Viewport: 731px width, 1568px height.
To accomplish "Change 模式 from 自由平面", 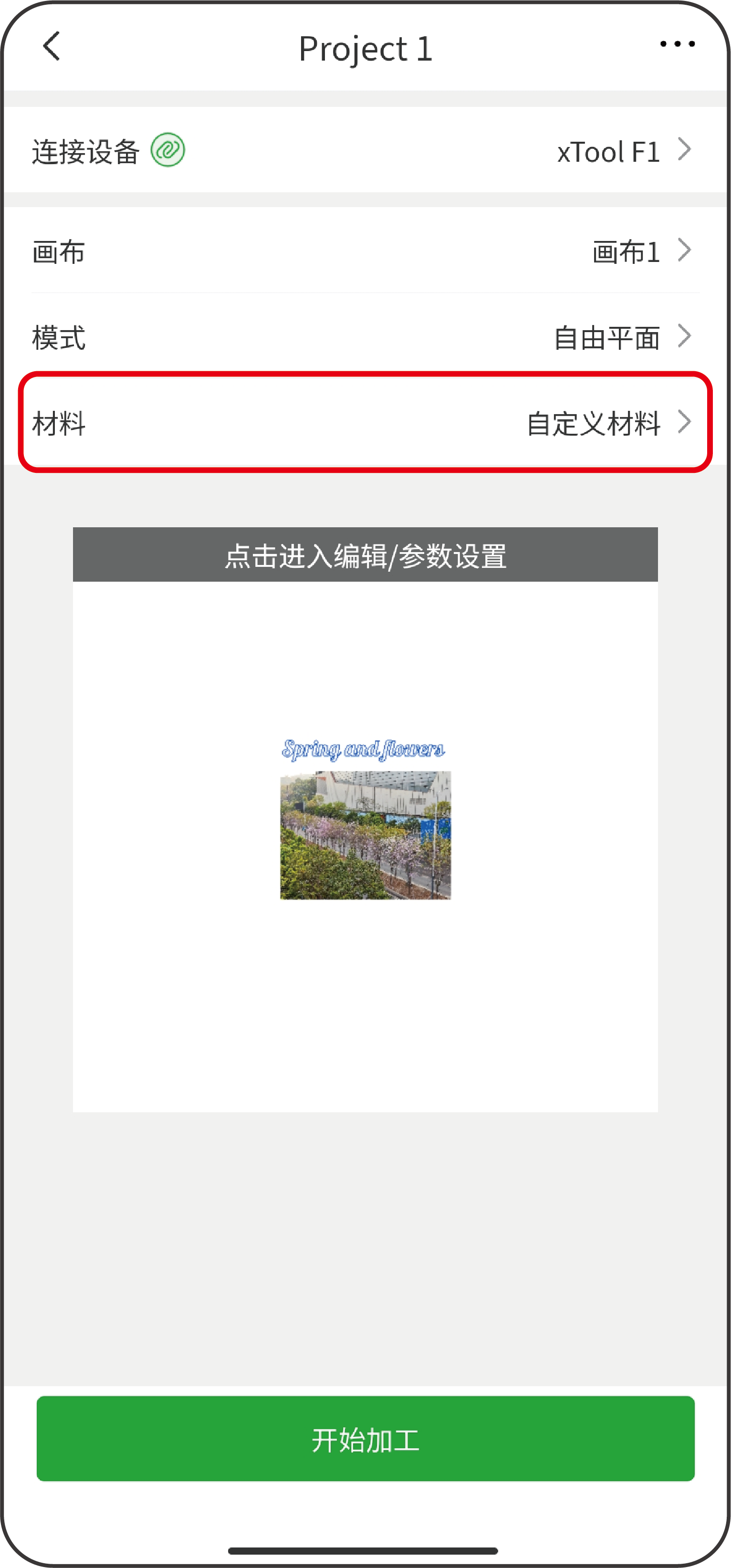I will click(x=365, y=337).
